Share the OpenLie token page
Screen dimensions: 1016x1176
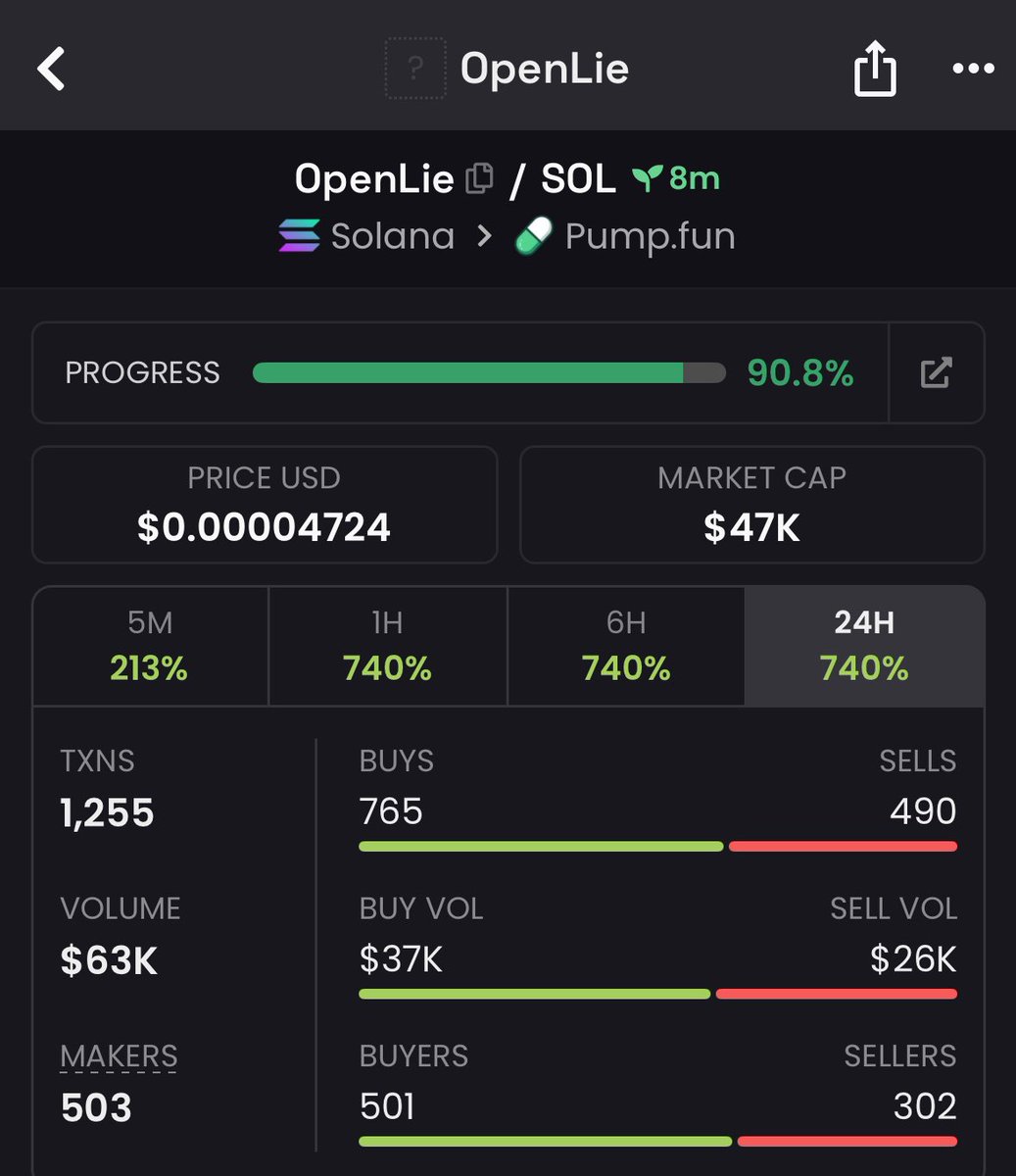pos(875,70)
